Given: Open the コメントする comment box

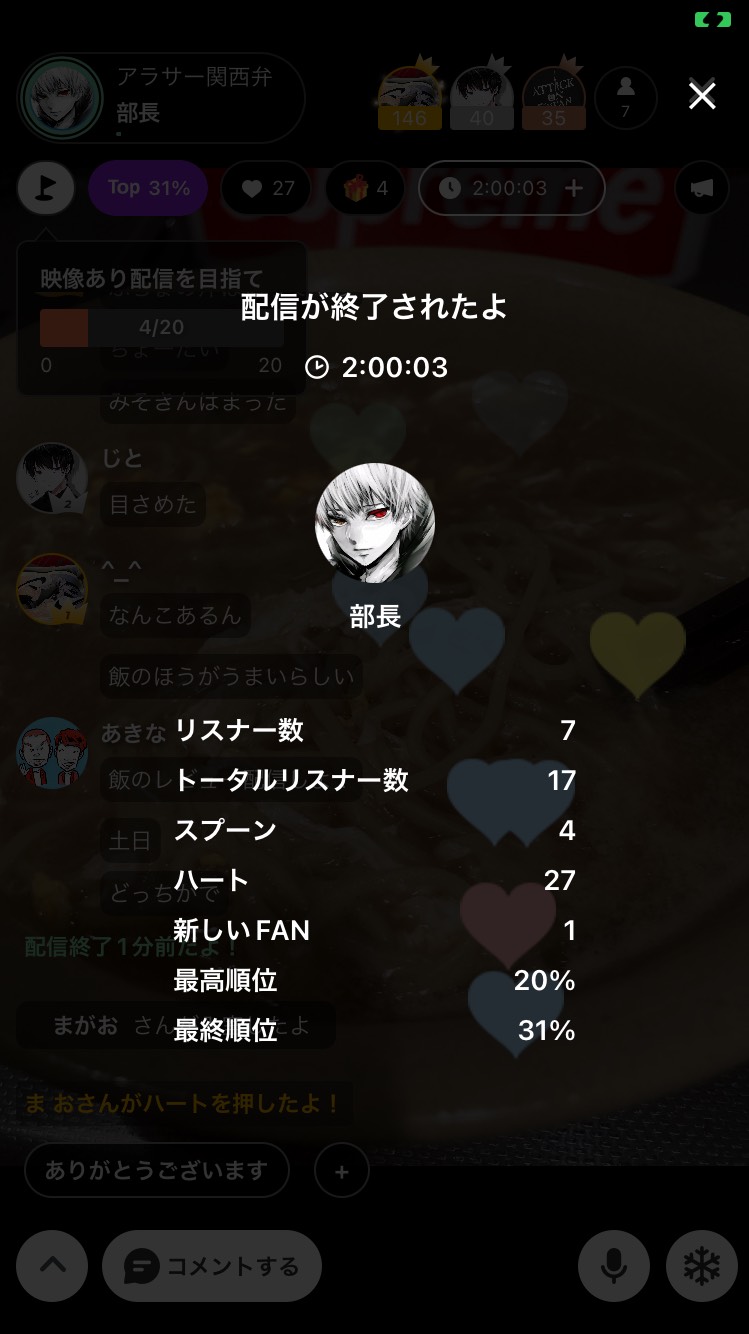Looking at the screenshot, I should [x=212, y=1266].
